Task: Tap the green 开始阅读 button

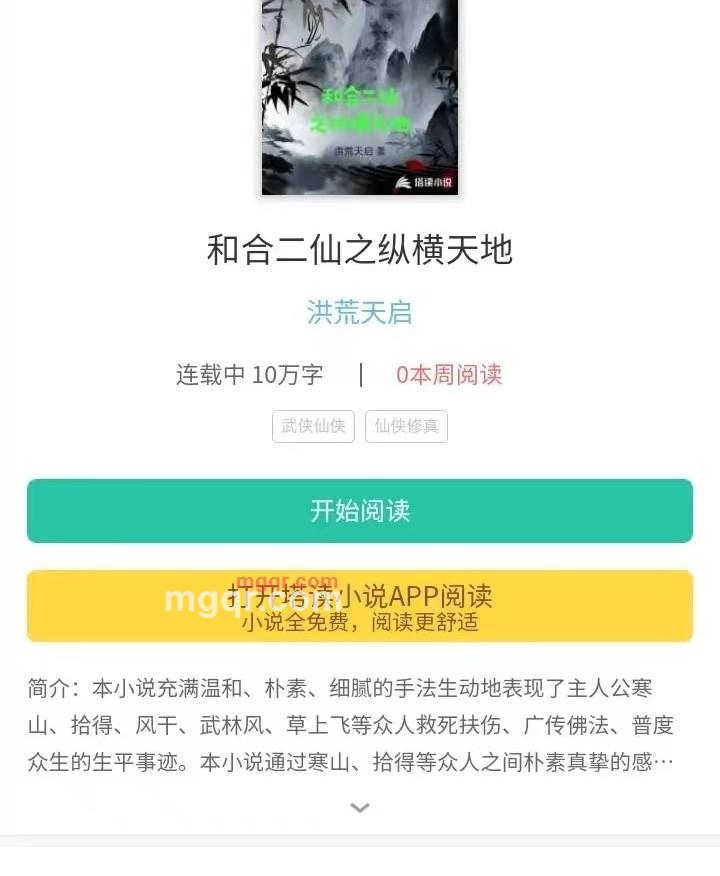Action: tap(360, 511)
